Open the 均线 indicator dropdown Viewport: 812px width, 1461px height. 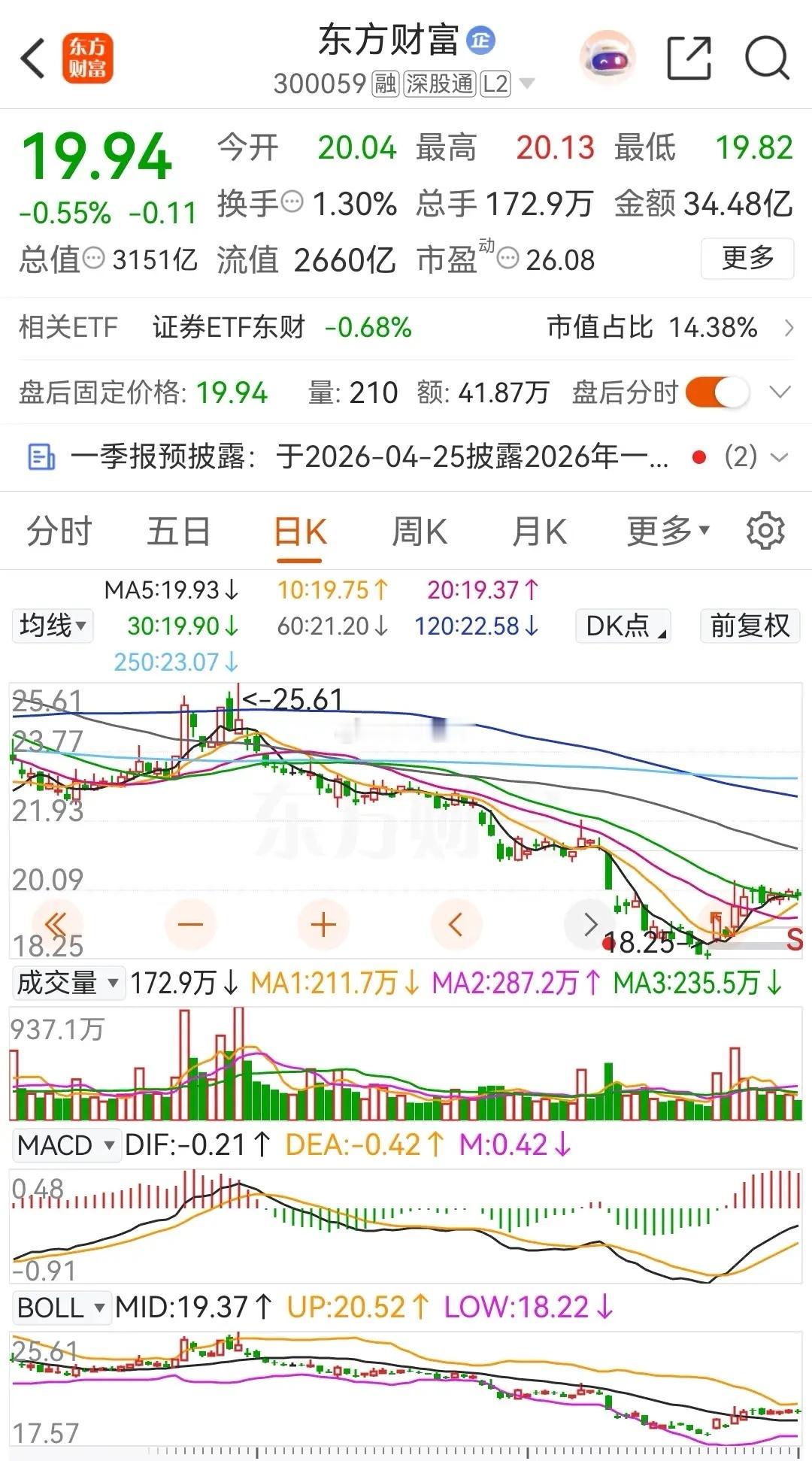click(52, 626)
